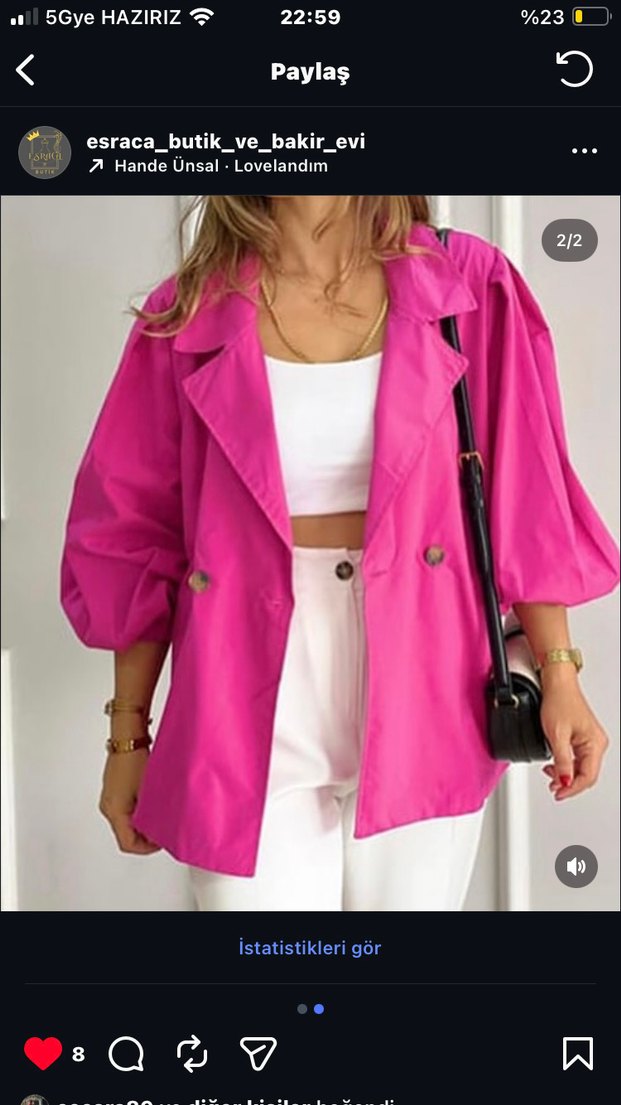The width and height of the screenshot is (621, 1105).
Task: Open İstatistikleri gör link
Action: coord(310,947)
